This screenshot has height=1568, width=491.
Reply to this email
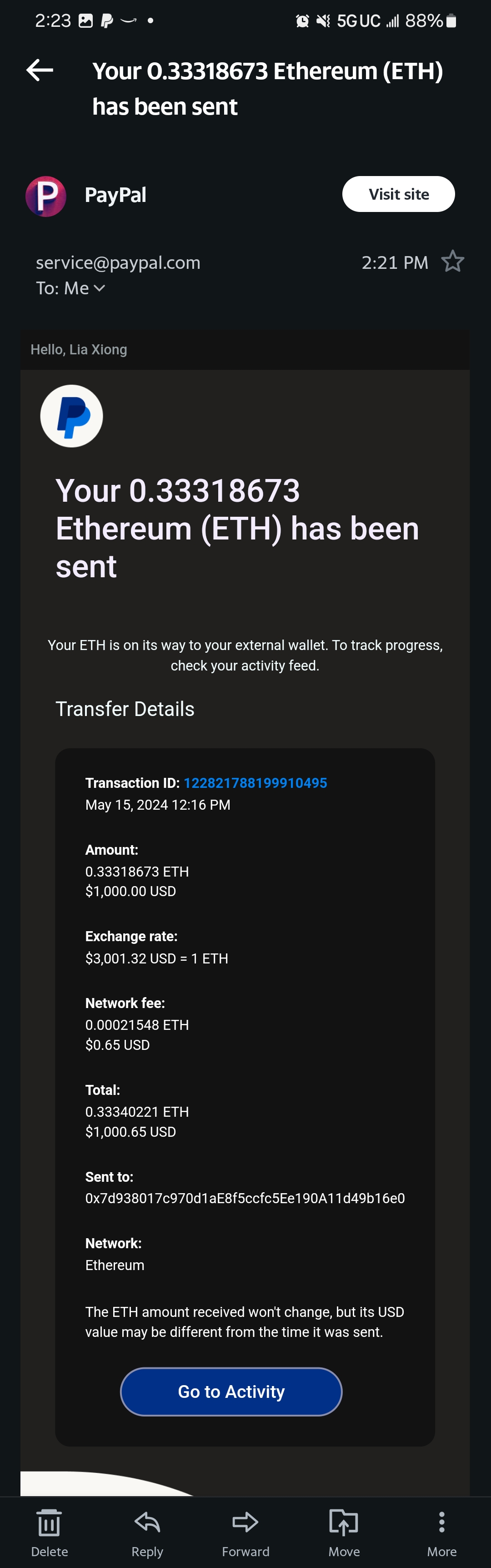click(147, 1532)
